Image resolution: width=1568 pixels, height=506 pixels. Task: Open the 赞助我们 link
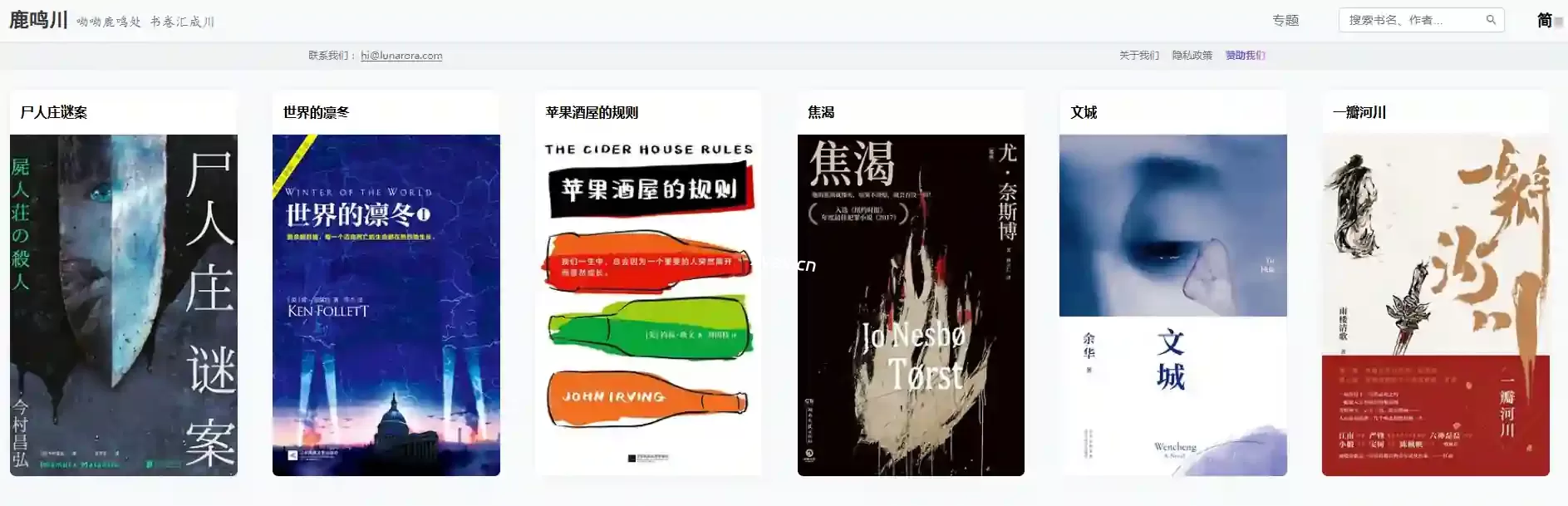click(x=1245, y=56)
